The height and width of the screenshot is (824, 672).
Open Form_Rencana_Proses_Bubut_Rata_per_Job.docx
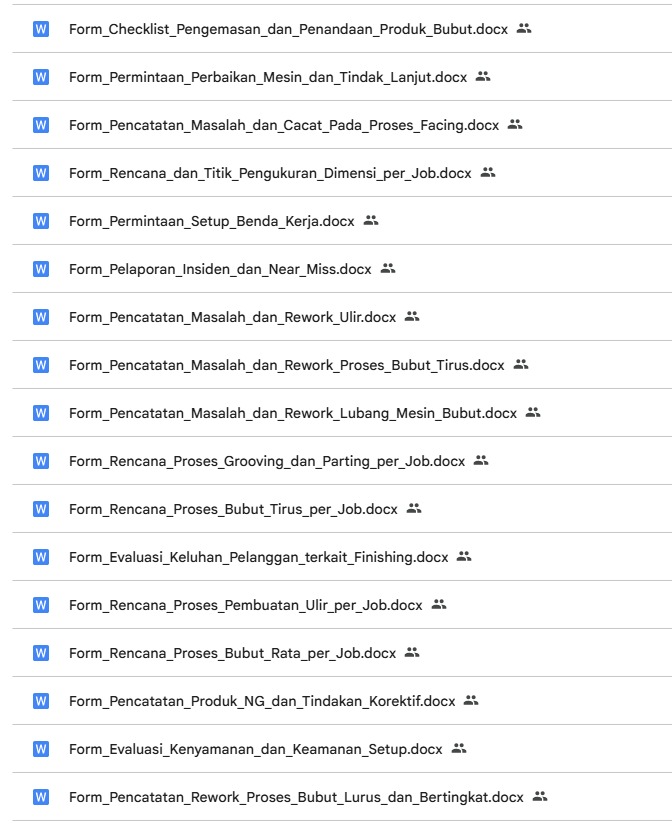[232, 653]
